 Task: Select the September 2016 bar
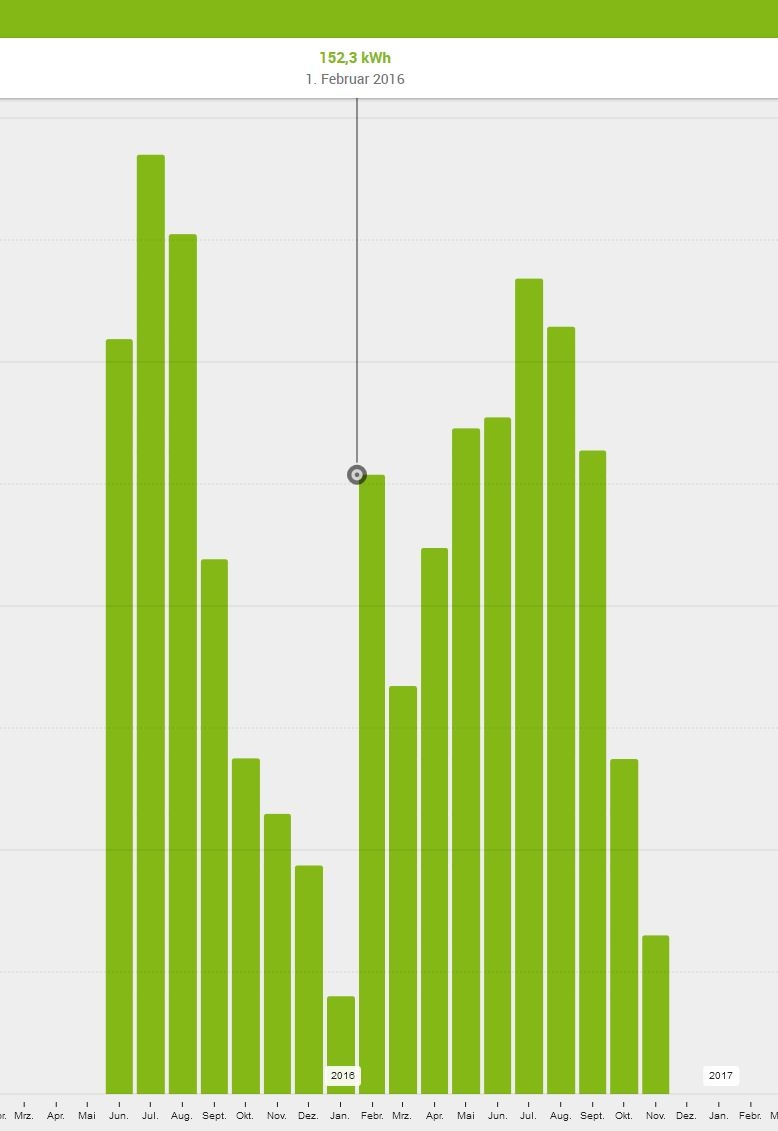tap(592, 772)
